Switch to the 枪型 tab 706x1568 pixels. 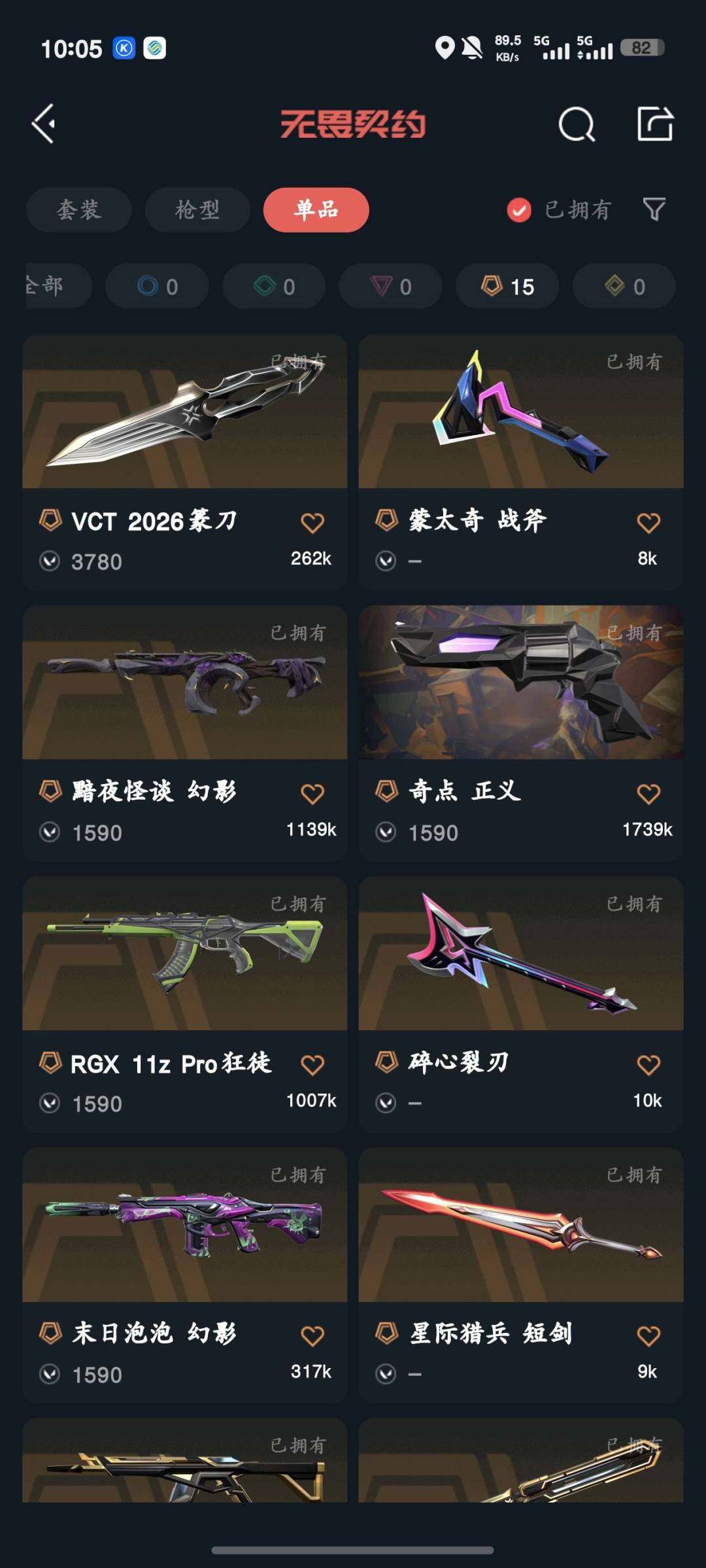click(x=197, y=210)
